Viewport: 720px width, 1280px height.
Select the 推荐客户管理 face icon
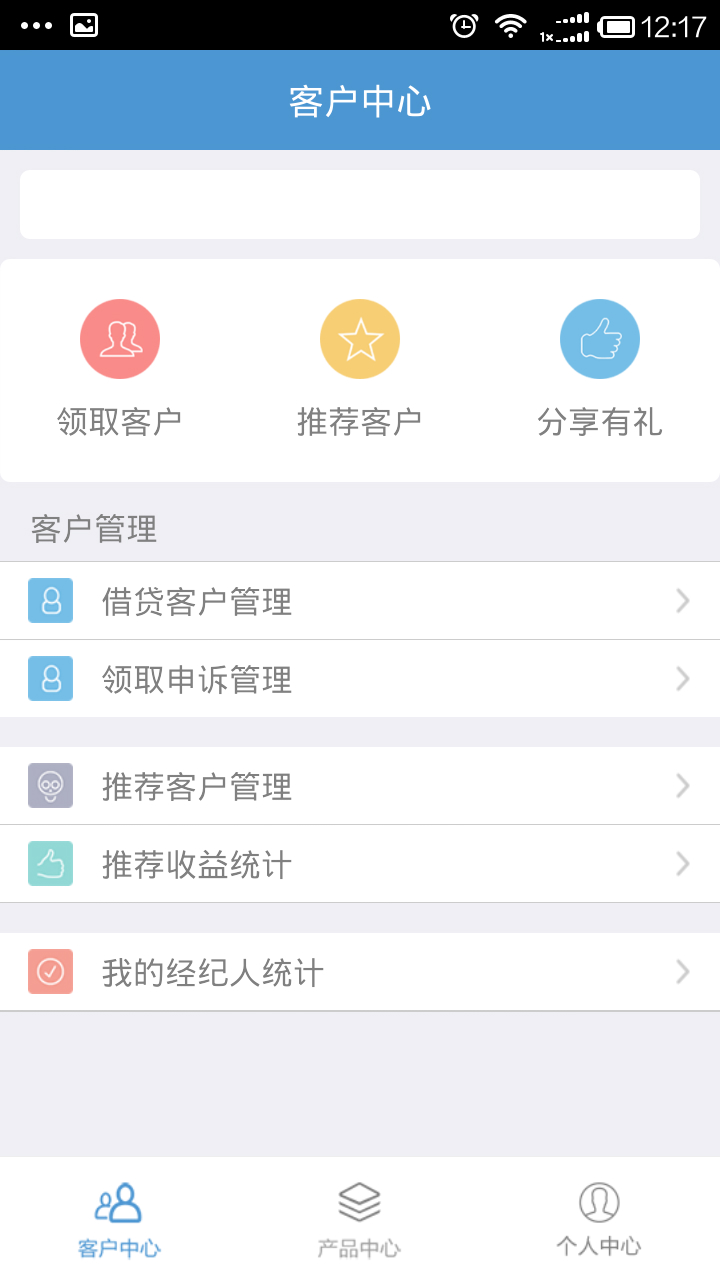50,785
